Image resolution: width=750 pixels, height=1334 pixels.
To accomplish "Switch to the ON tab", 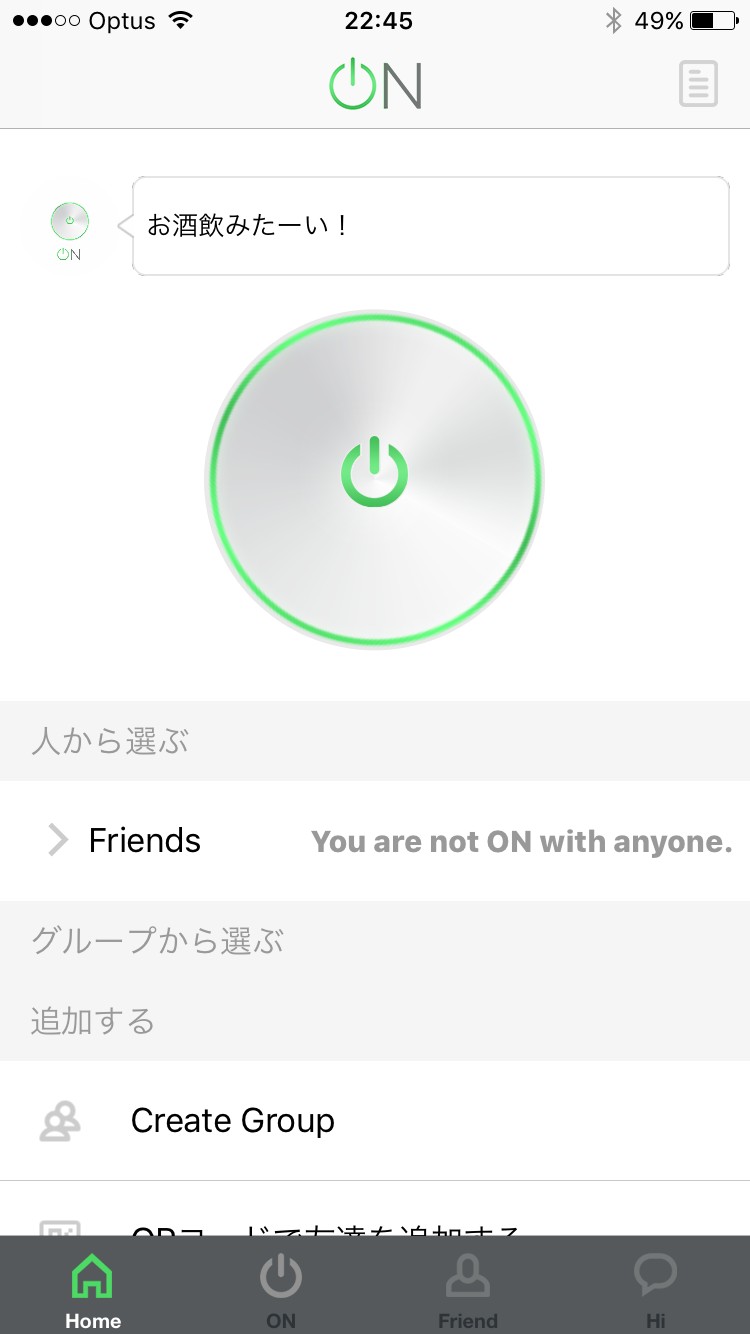I will coord(280,1290).
